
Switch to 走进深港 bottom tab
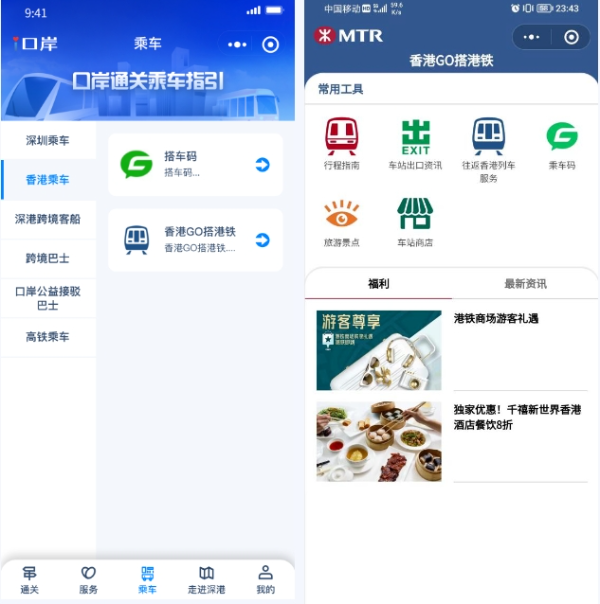pos(206,579)
